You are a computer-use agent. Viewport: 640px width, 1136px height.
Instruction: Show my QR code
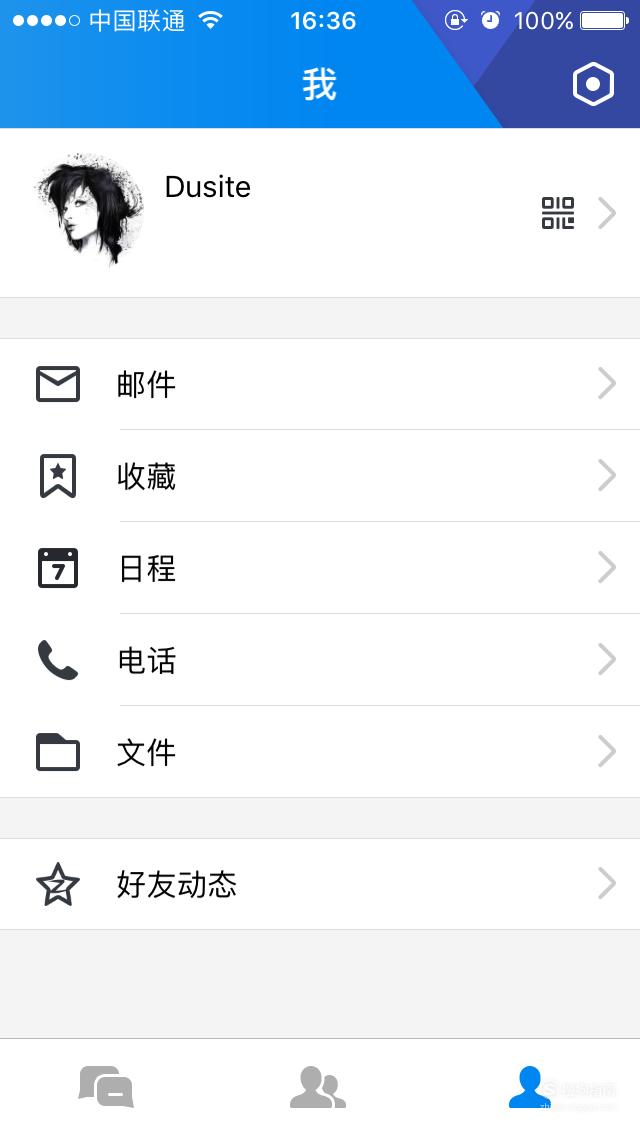(557, 213)
